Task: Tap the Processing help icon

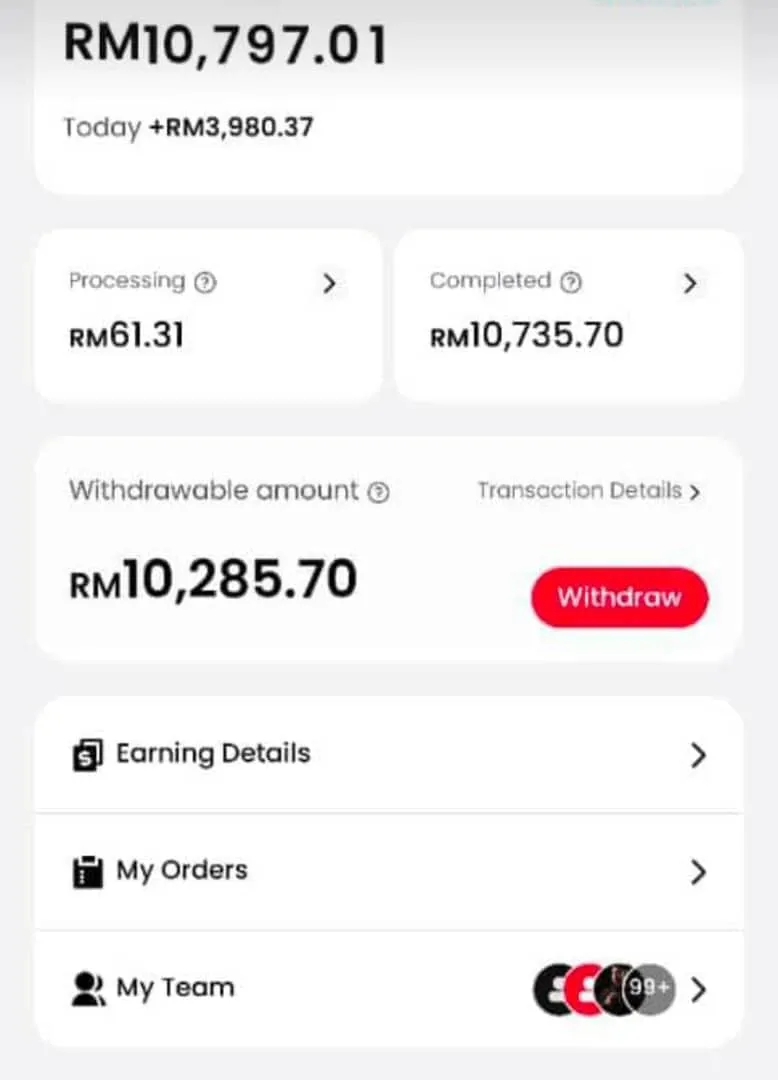Action: (x=206, y=282)
